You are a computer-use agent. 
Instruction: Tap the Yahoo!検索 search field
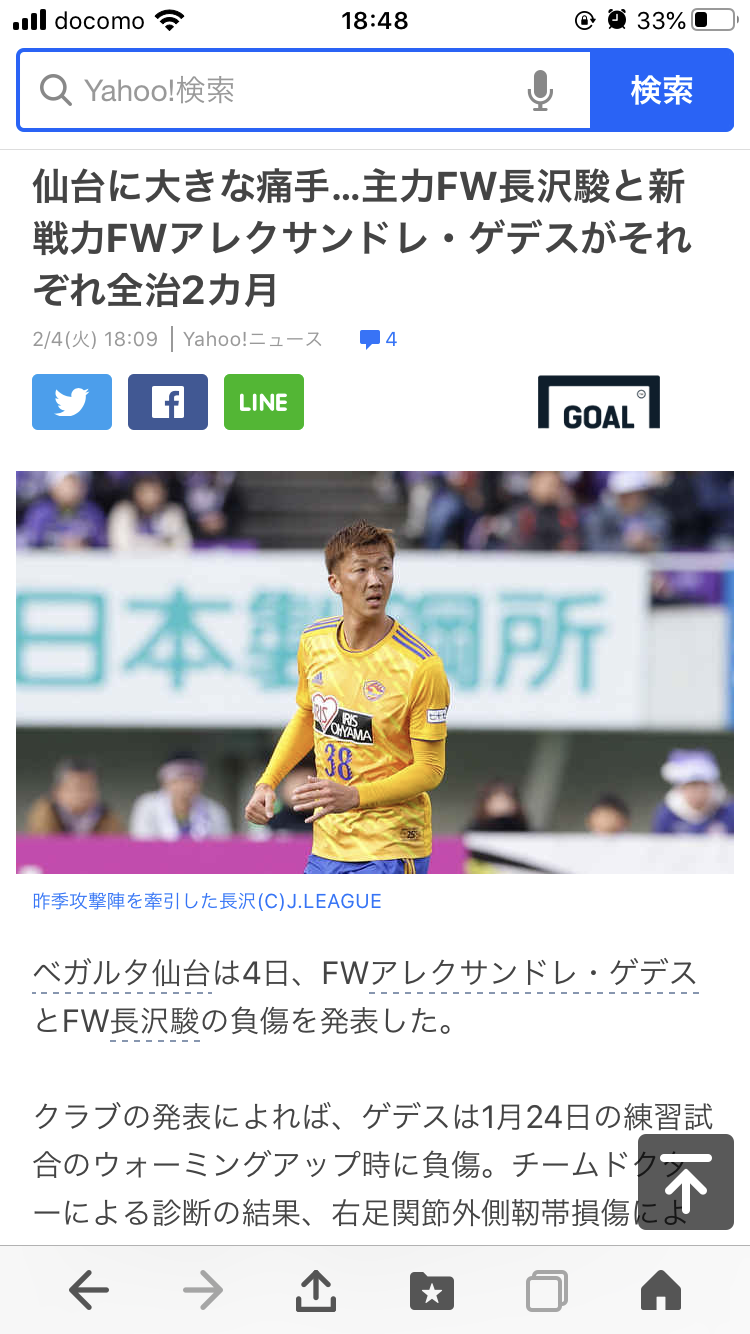pos(280,91)
